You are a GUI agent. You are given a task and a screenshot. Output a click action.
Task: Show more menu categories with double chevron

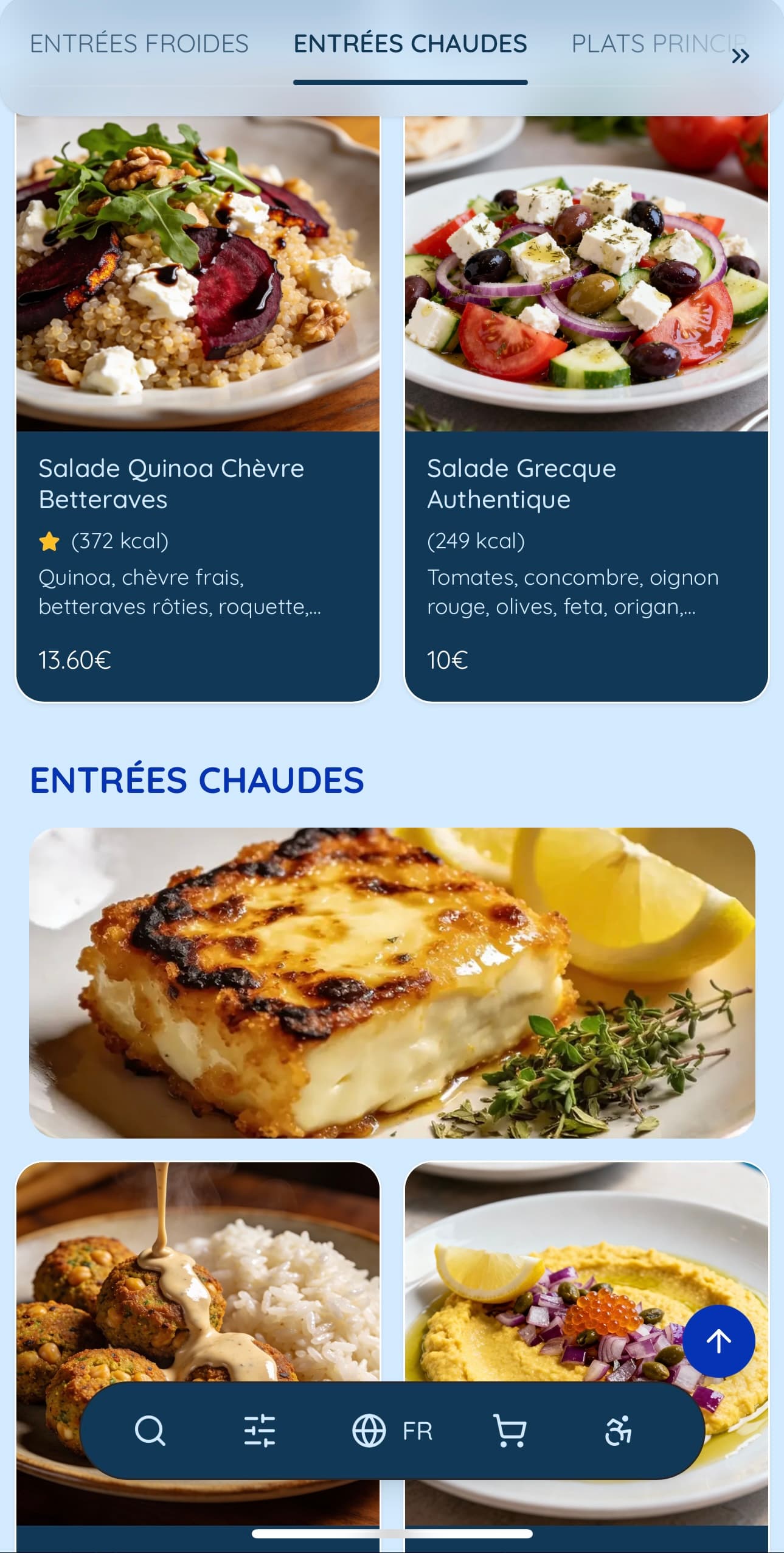[x=740, y=57]
